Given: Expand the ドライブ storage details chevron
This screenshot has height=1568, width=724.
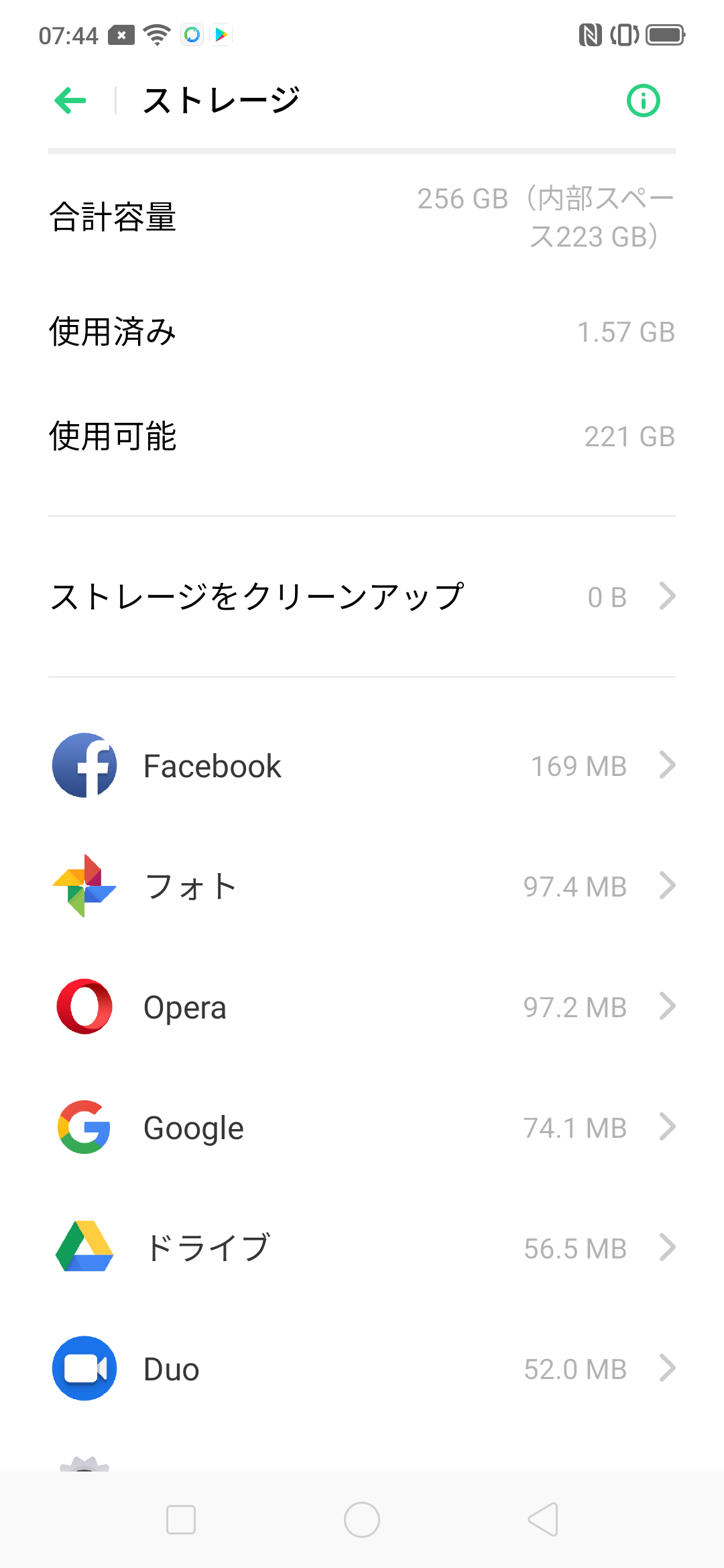Looking at the screenshot, I should coord(667,1247).
